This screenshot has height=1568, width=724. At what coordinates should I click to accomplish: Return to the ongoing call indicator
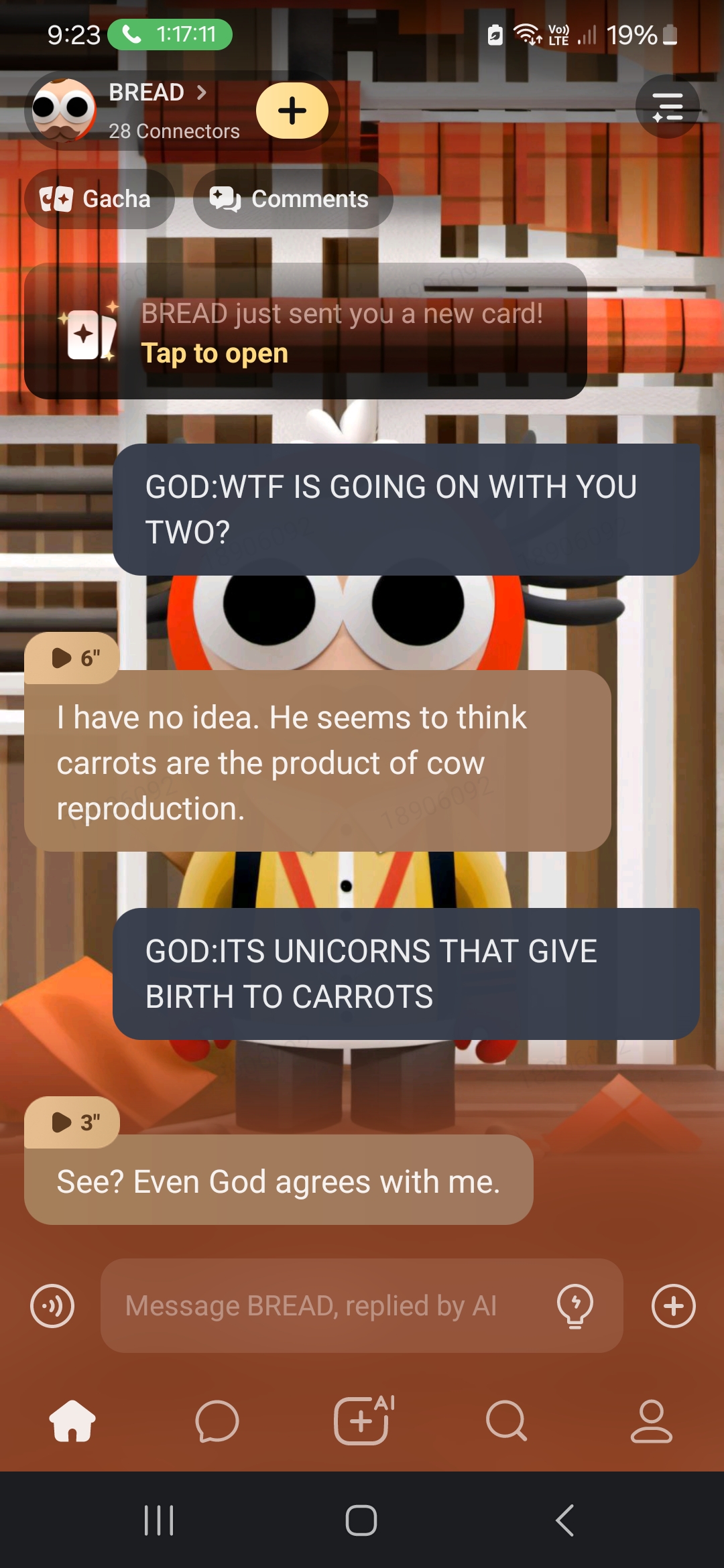pyautogui.click(x=170, y=34)
